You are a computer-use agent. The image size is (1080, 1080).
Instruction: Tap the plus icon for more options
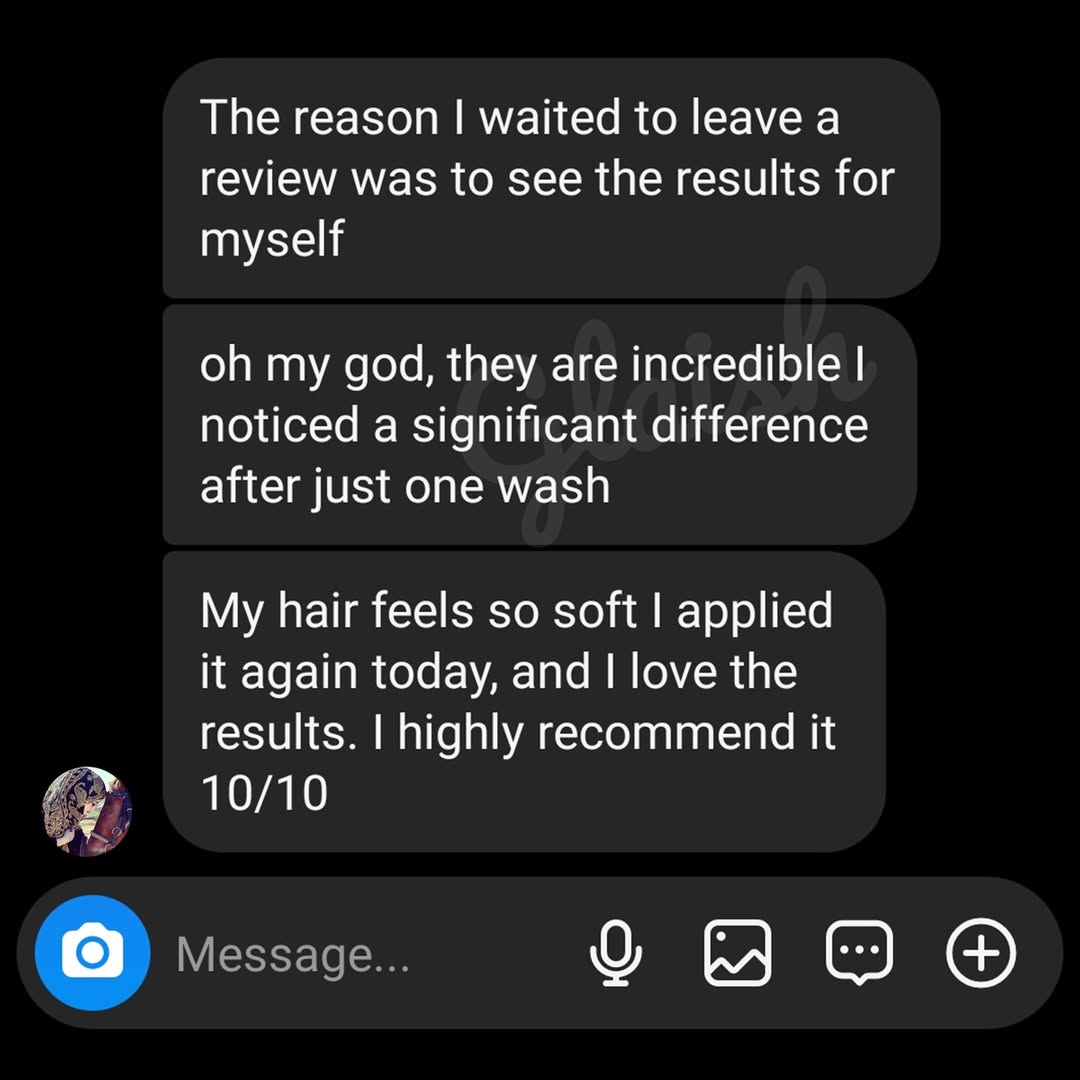pos(980,953)
